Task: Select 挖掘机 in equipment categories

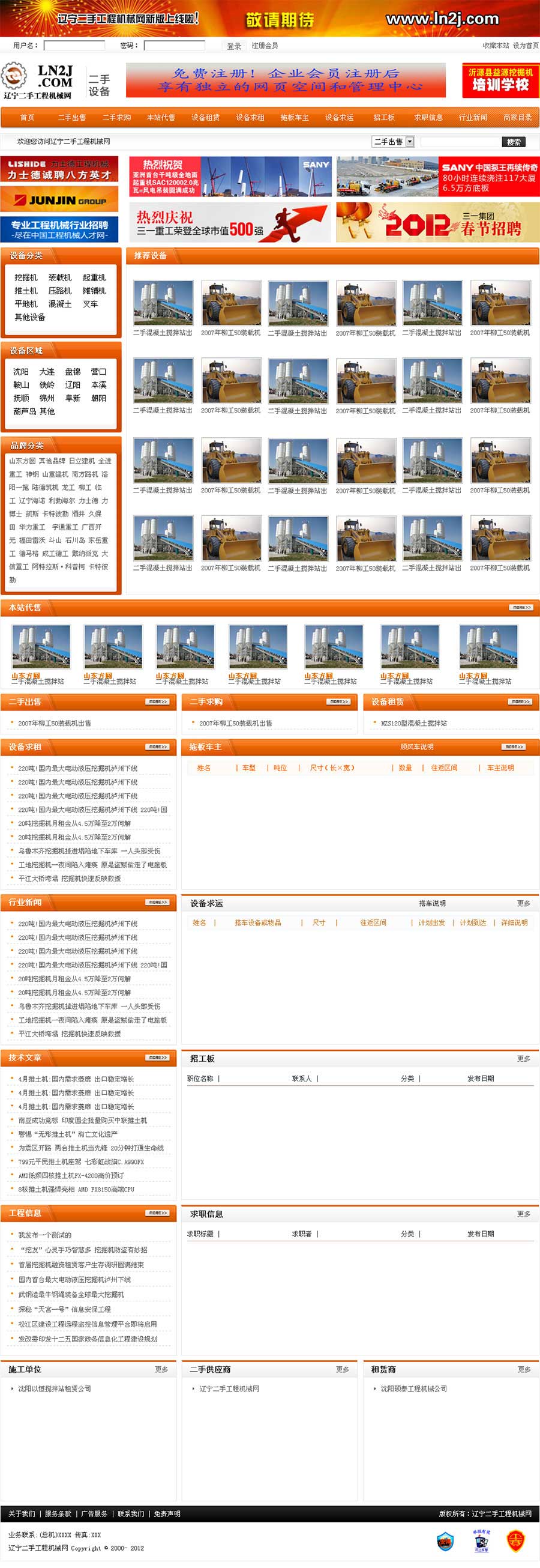Action: click(x=26, y=277)
